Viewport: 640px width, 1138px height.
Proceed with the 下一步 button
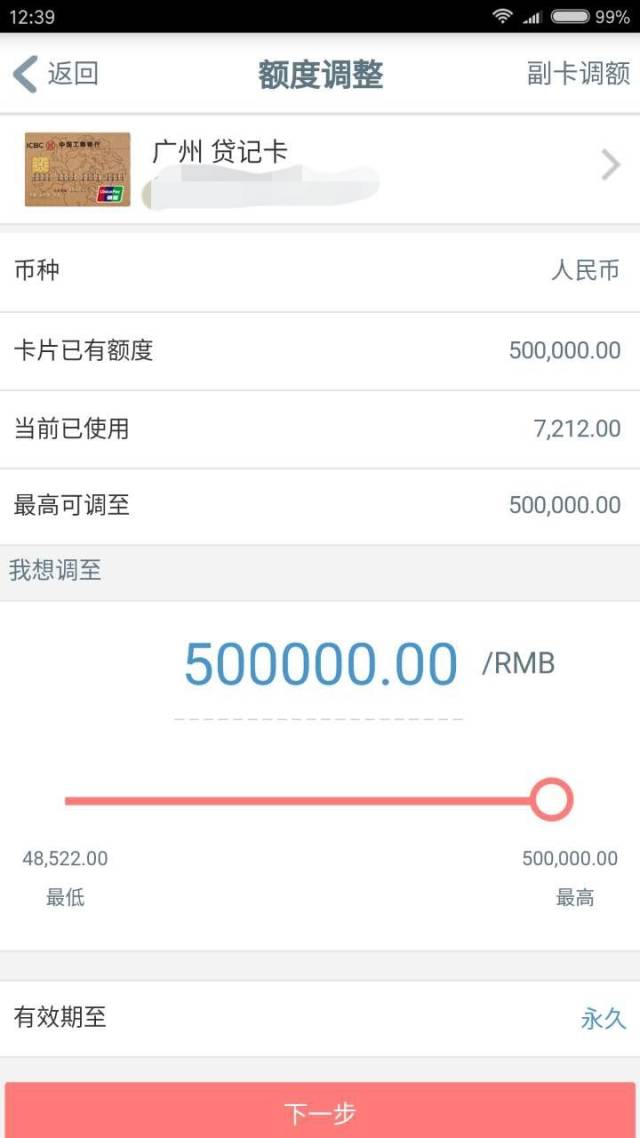point(320,1112)
